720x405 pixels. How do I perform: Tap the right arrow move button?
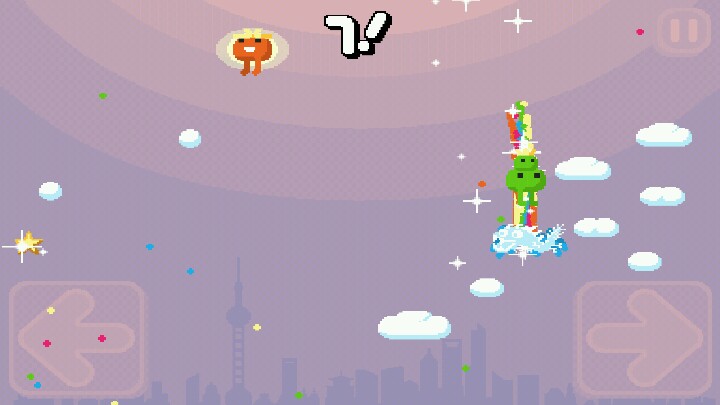(642, 338)
